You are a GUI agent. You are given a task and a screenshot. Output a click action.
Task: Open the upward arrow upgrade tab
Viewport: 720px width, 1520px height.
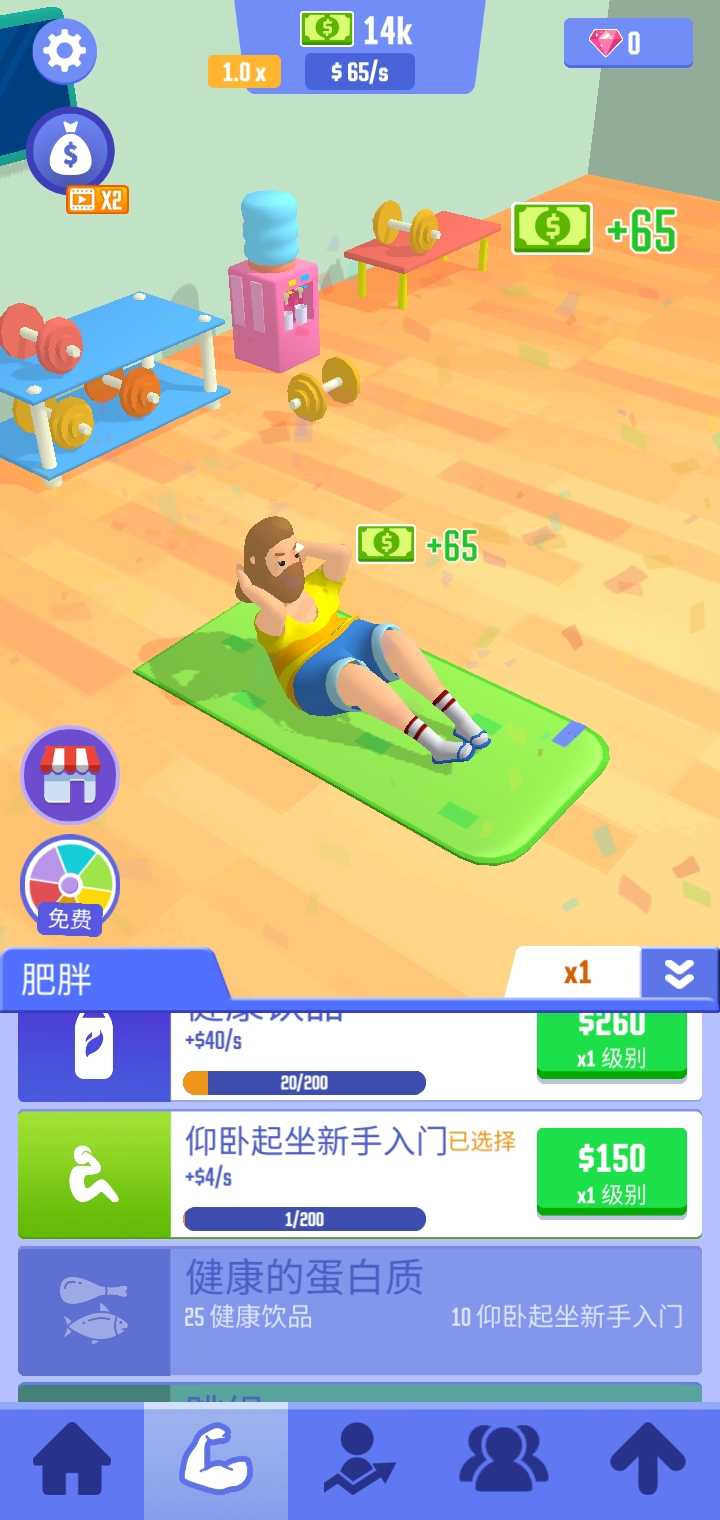[648, 1460]
